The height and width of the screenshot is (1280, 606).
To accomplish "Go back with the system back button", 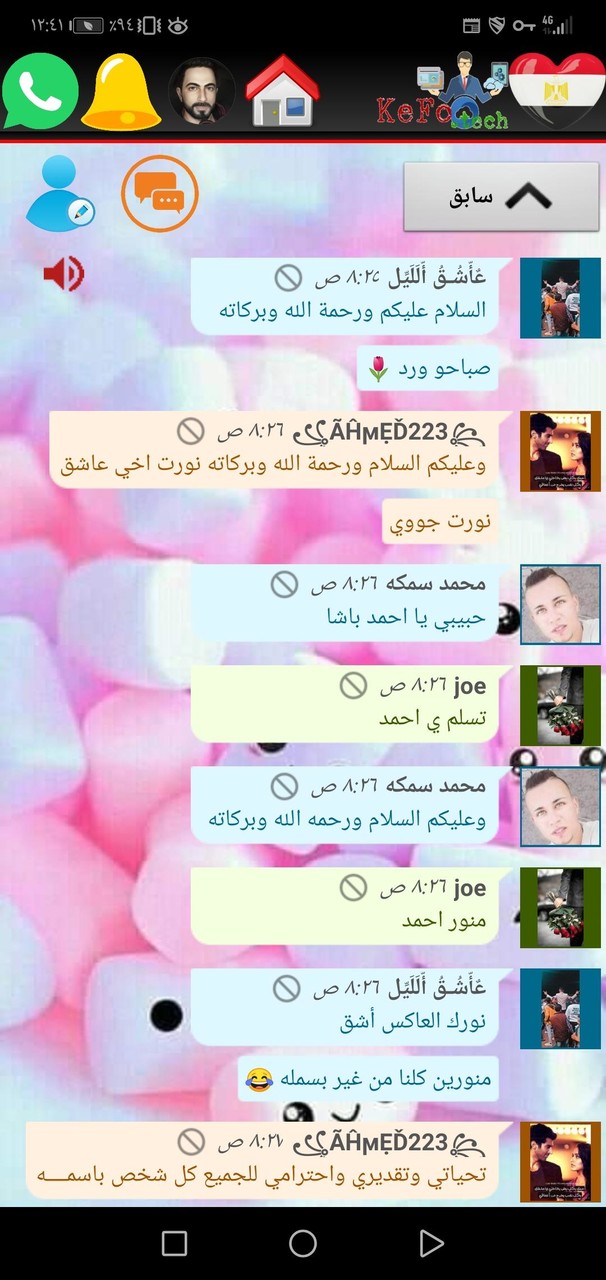I will pyautogui.click(x=431, y=1243).
